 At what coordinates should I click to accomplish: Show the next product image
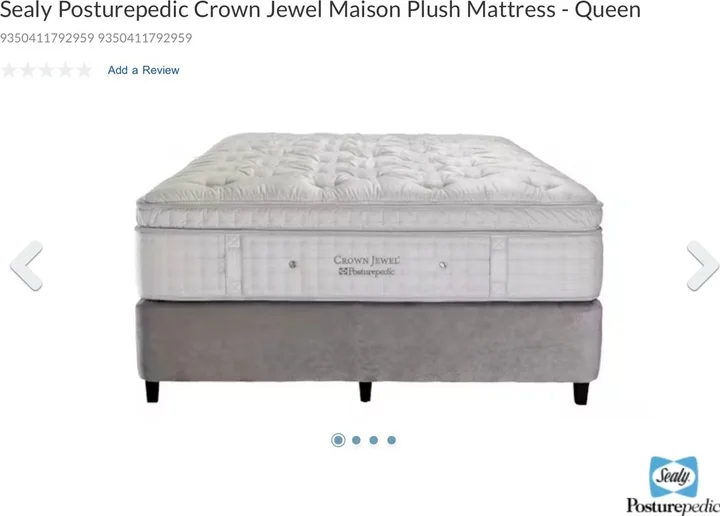(702, 266)
